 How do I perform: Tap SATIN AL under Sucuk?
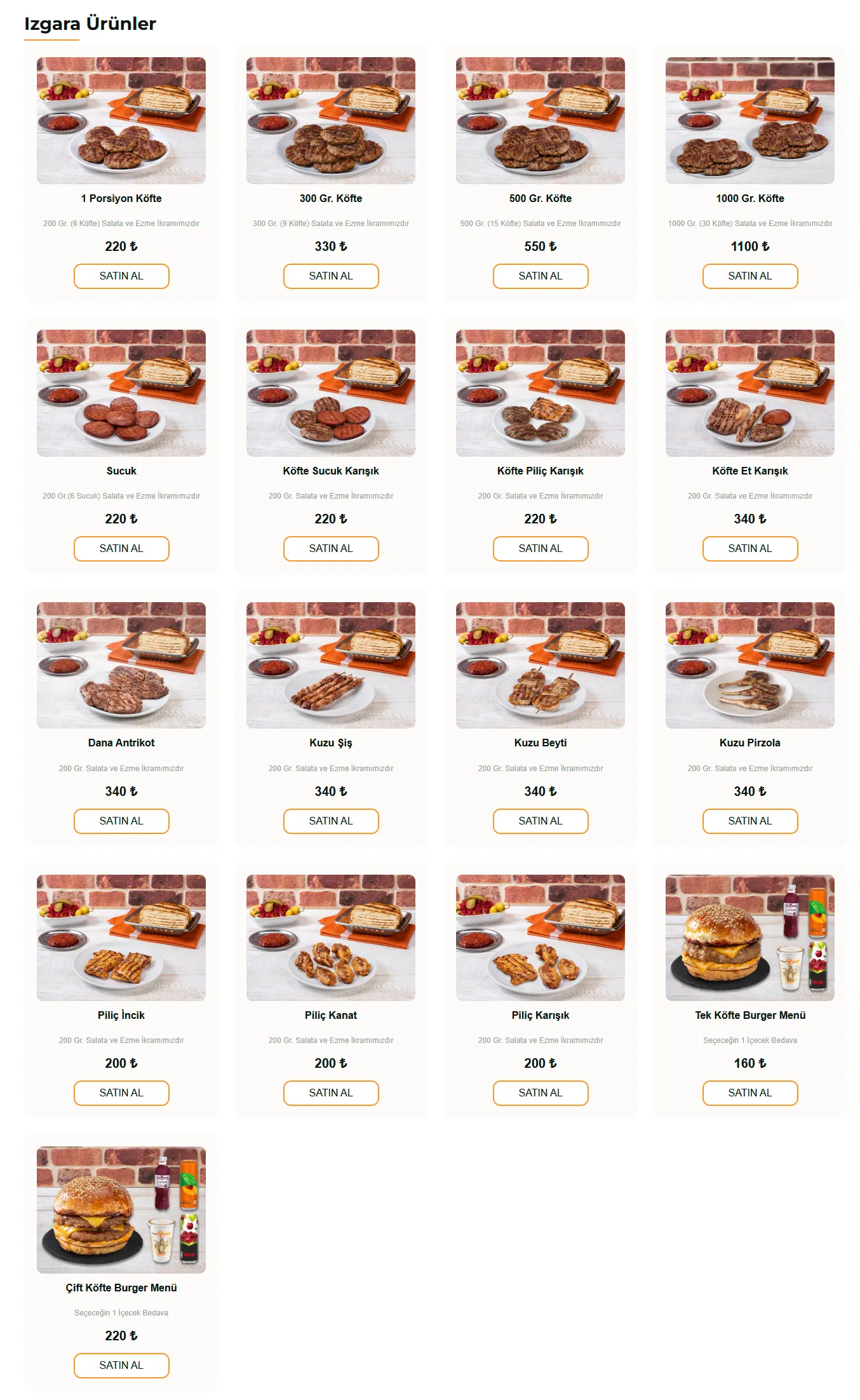121,549
